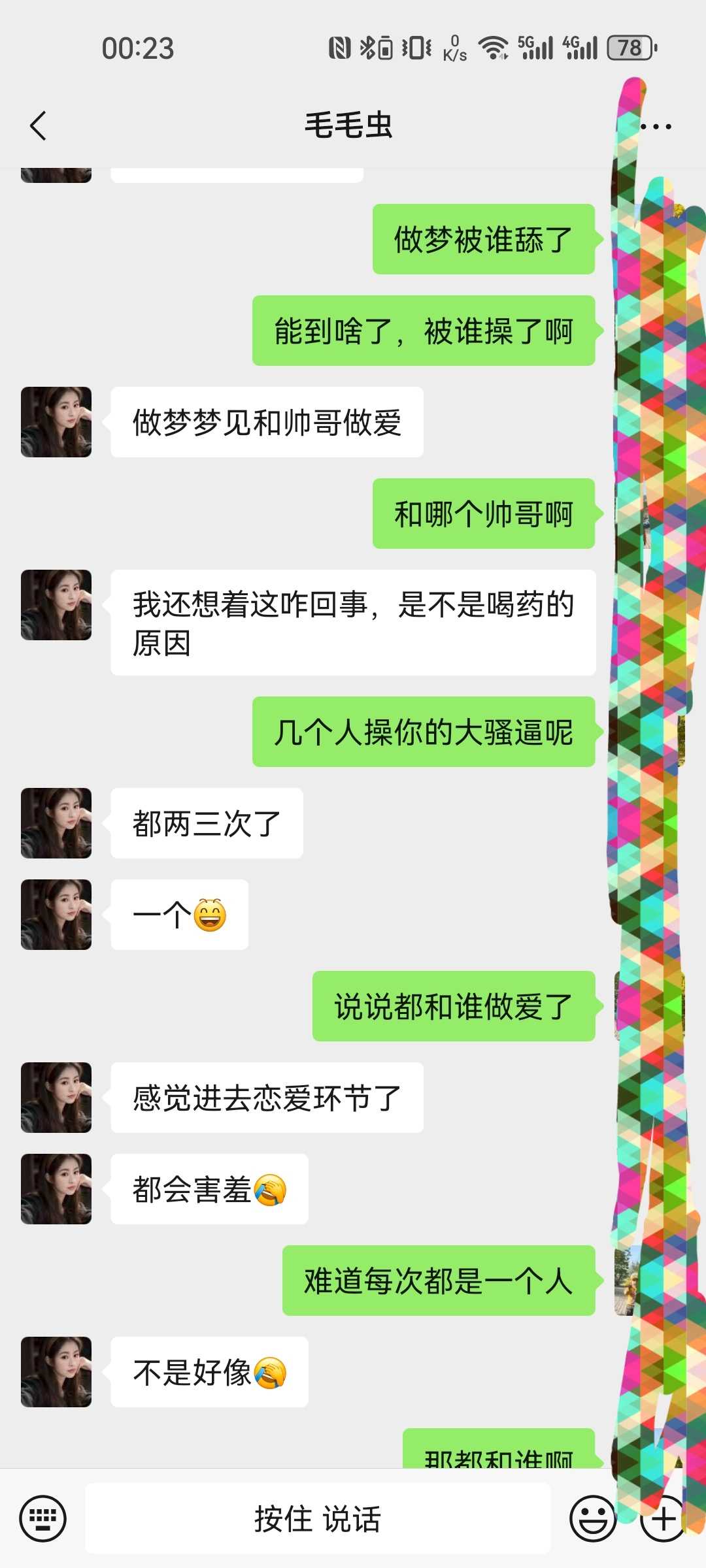Tap the NFC status icon
Viewport: 706px width, 1568px height.
338,47
